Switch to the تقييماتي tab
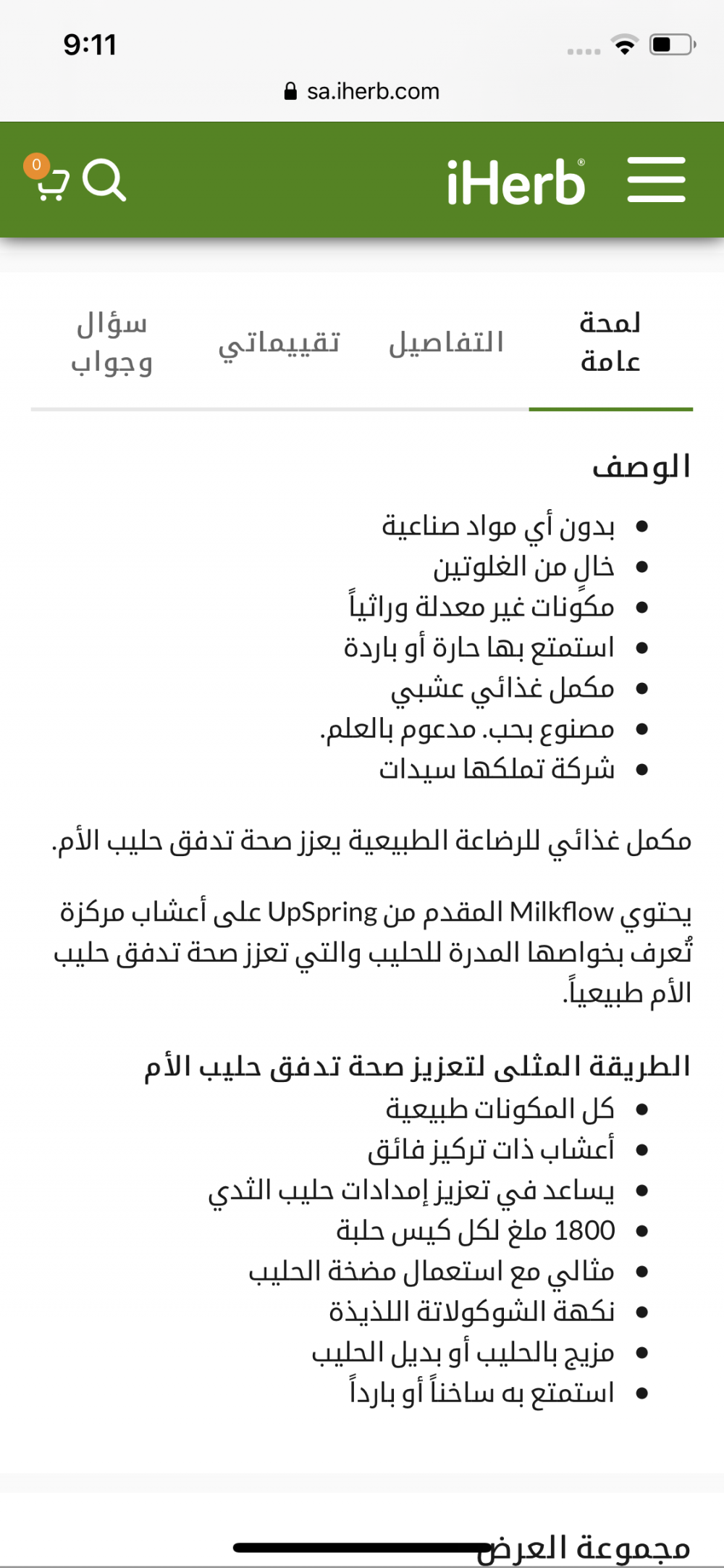Screen dimensions: 724x1568 279,343
